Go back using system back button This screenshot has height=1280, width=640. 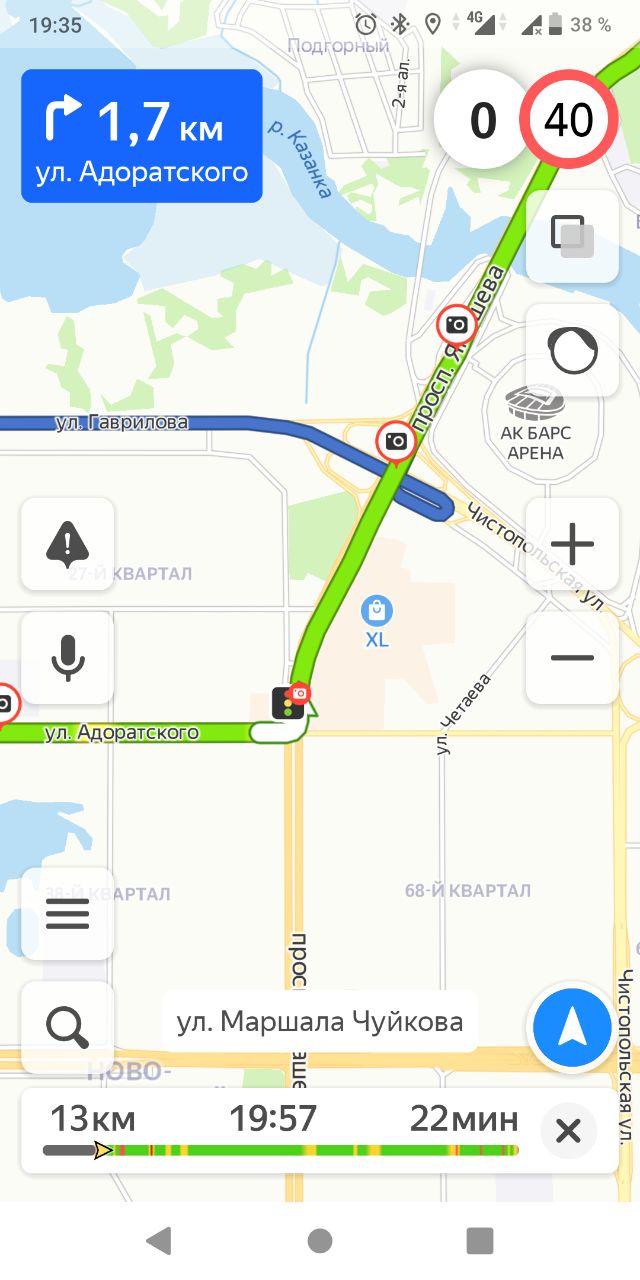click(158, 1241)
